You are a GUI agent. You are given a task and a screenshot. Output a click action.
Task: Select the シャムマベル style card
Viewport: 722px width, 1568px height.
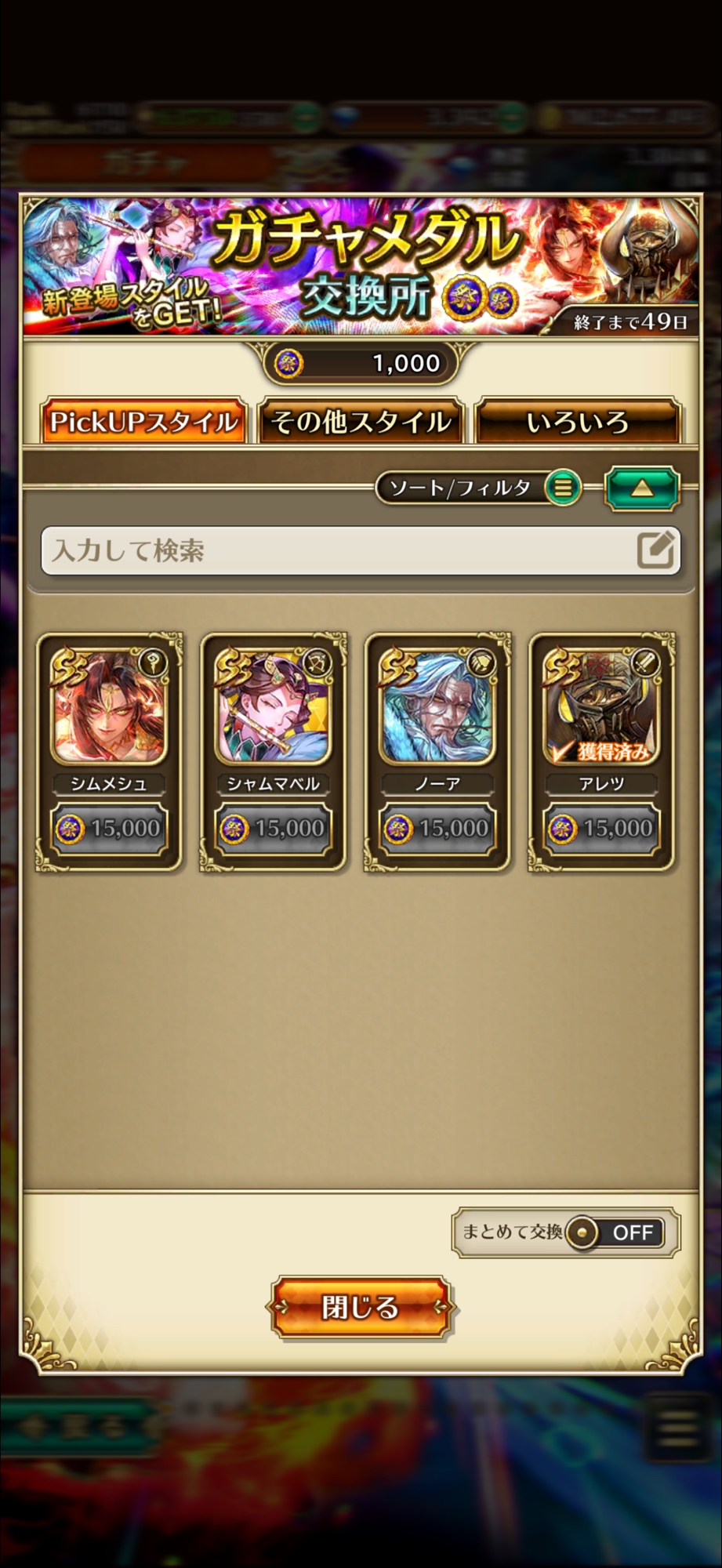[274, 751]
